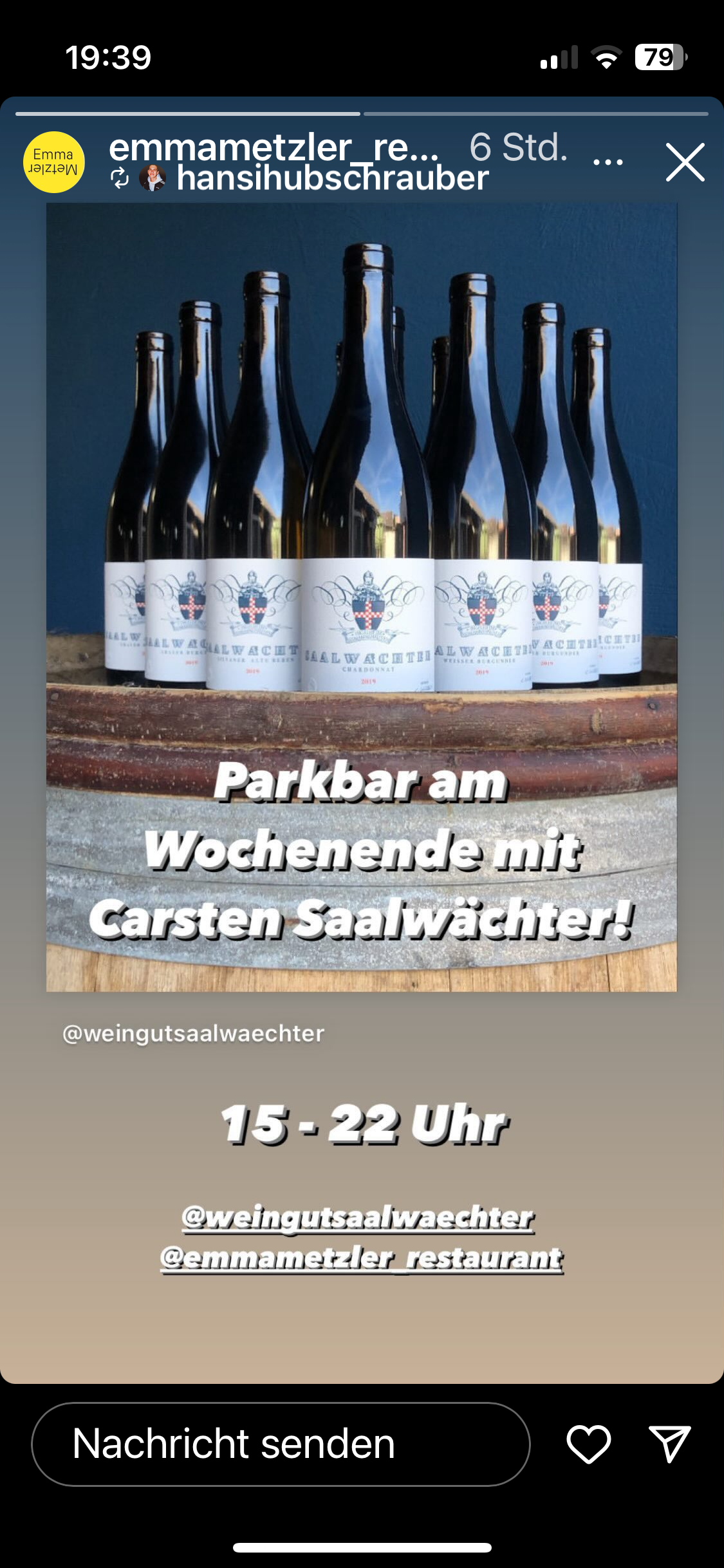Open the underlined @weingutsaalwaechter mention

click(x=358, y=1217)
